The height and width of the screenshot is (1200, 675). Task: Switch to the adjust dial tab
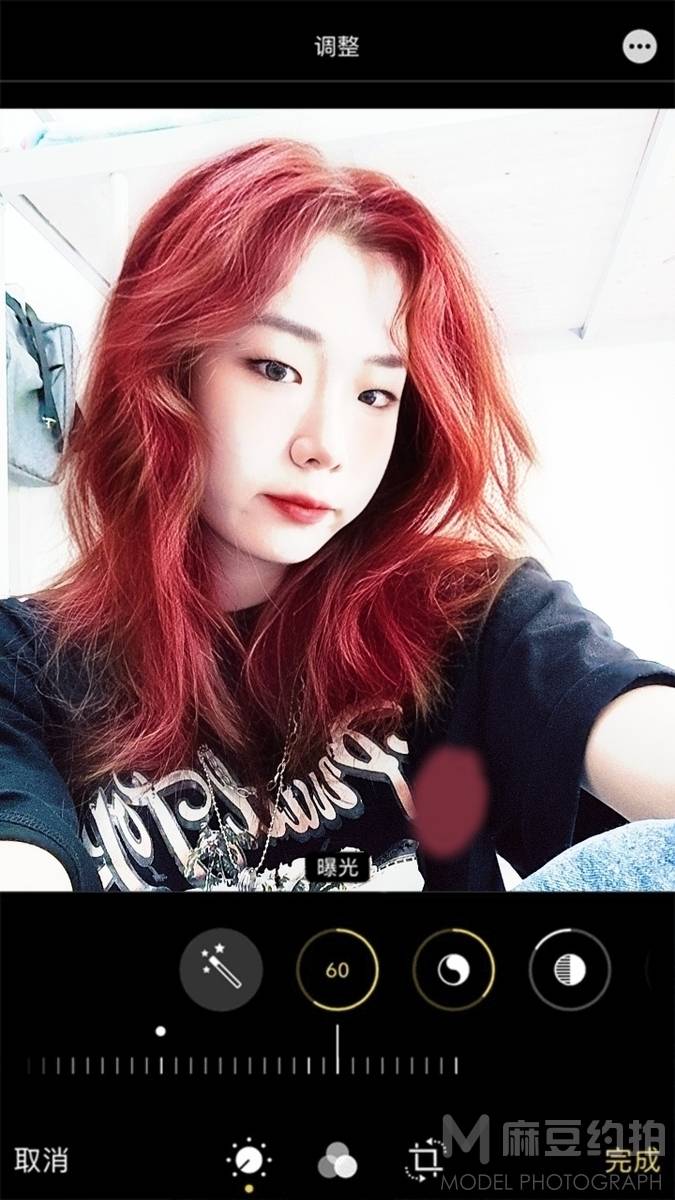click(248, 1160)
